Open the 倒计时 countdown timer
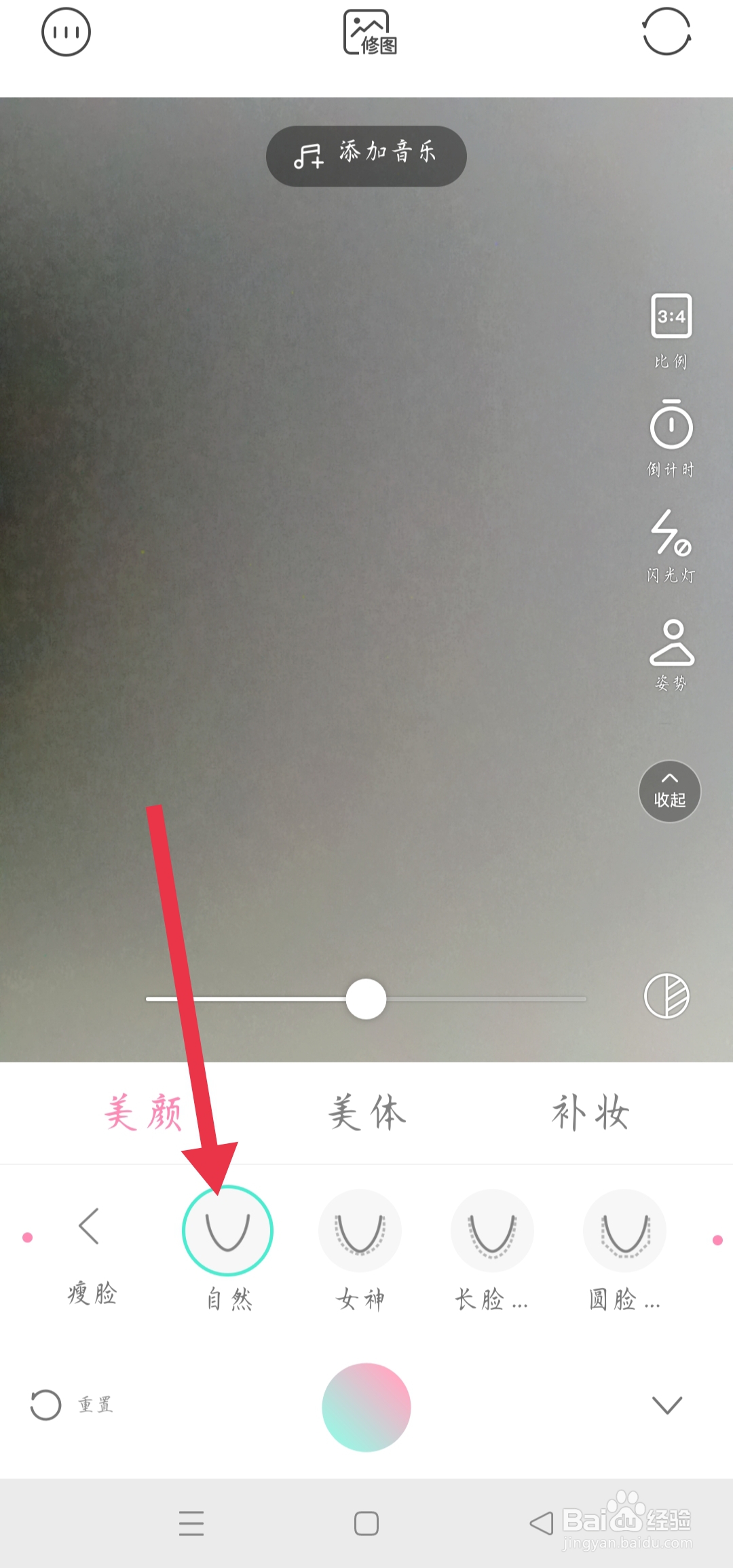 671,427
